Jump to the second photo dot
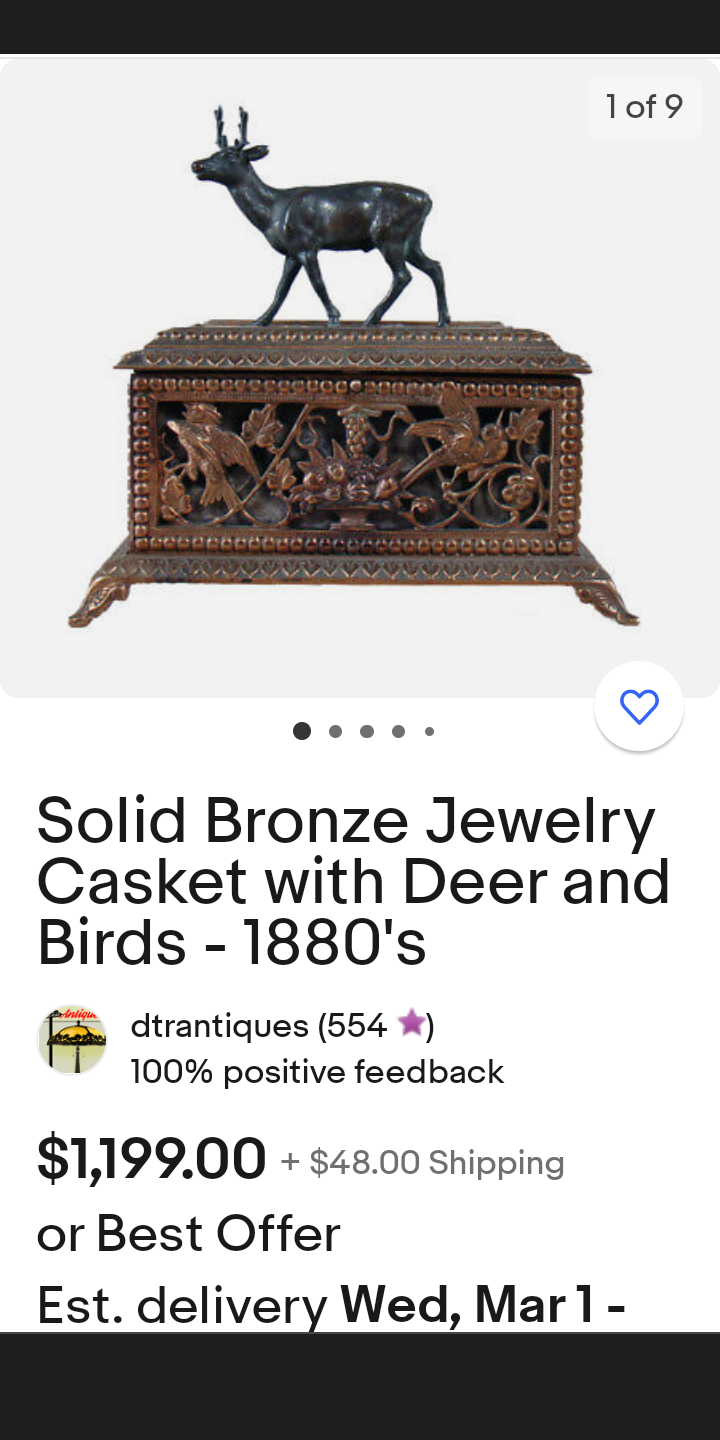 coord(335,731)
